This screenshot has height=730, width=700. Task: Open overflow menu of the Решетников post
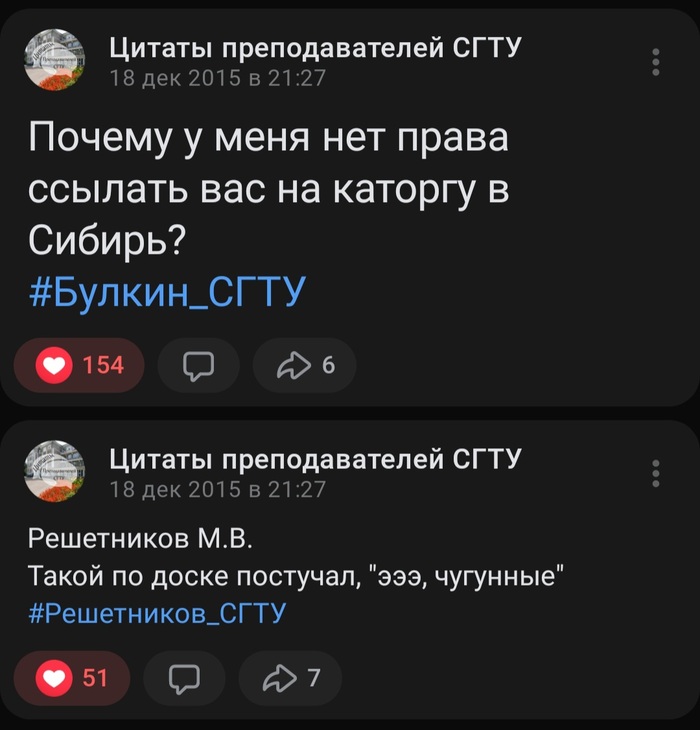pos(656,473)
